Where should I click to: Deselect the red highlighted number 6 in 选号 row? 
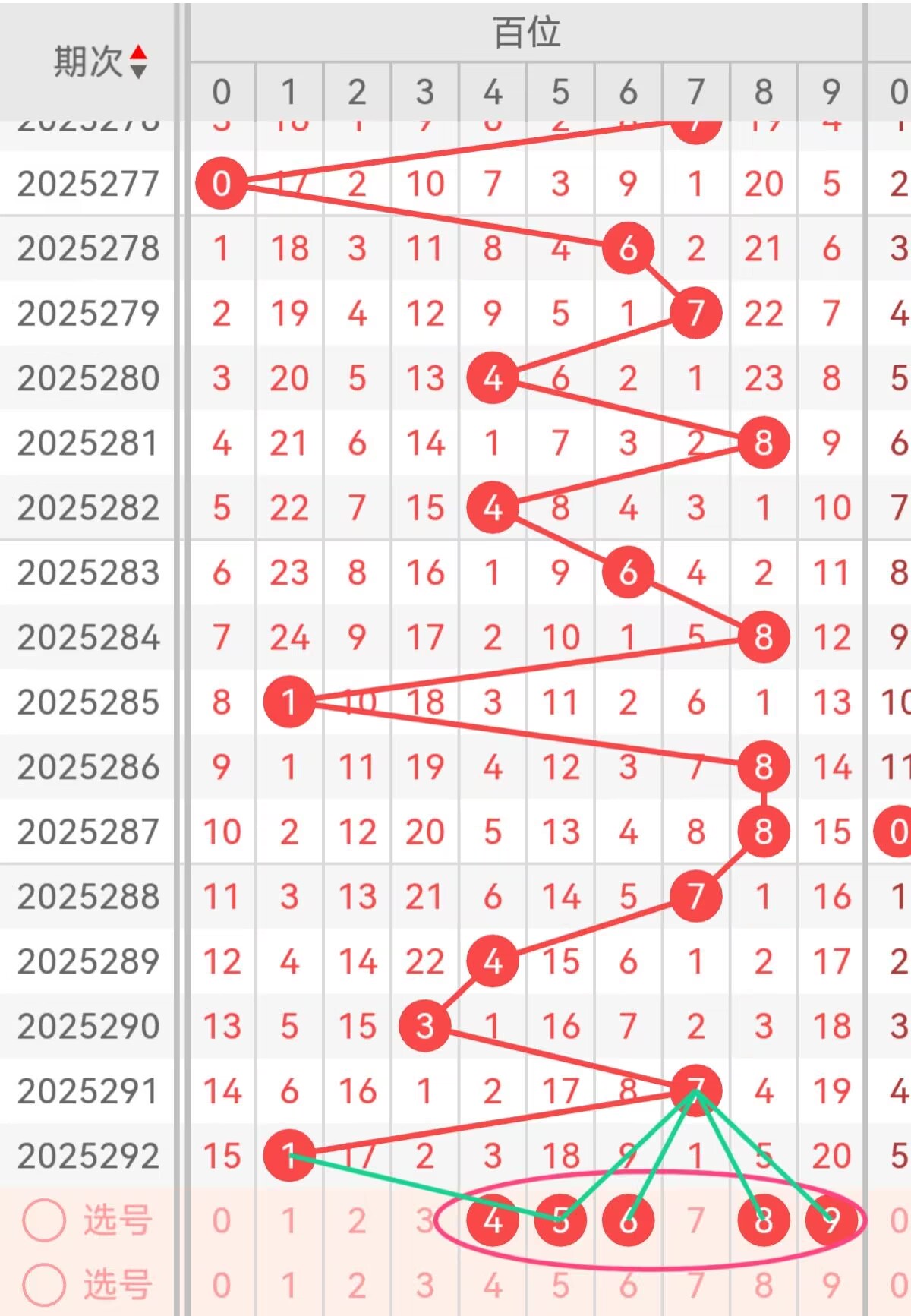[628, 1220]
